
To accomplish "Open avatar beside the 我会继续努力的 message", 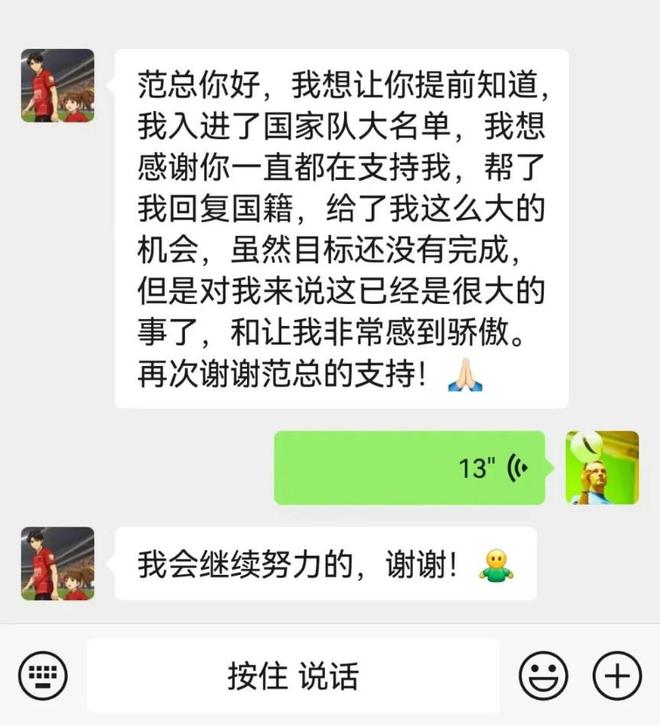I will click(58, 564).
